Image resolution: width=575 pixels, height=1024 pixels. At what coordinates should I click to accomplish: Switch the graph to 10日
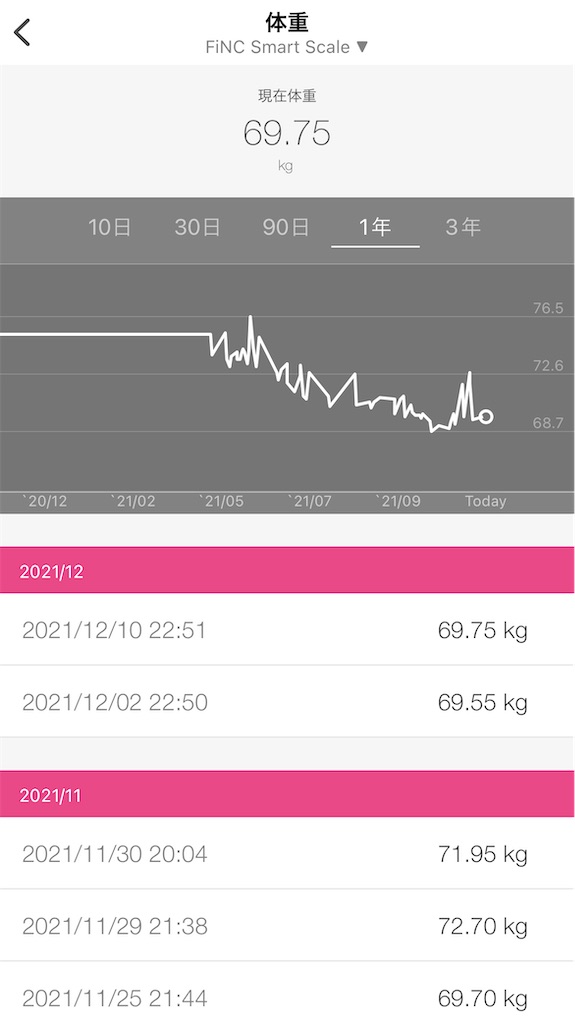pos(110,227)
